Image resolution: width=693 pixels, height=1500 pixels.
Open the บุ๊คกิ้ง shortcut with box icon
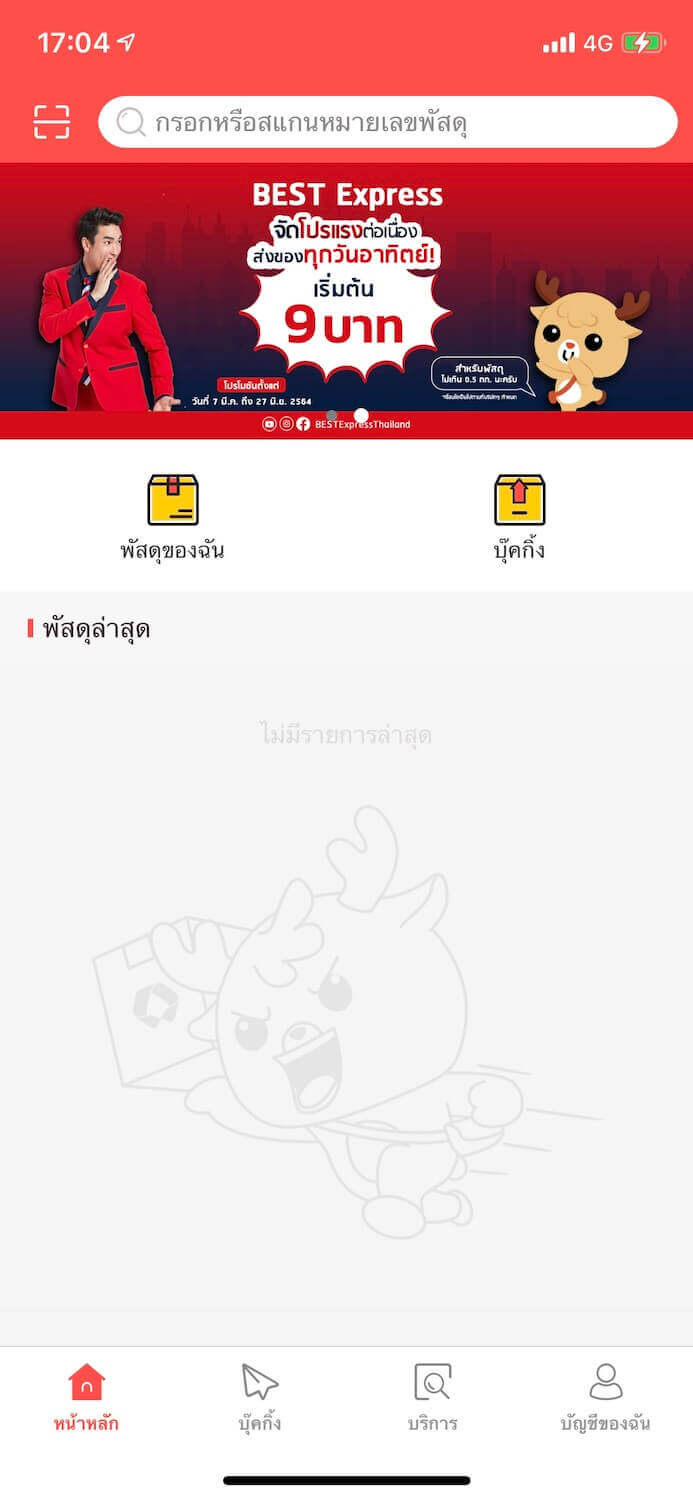(519, 518)
